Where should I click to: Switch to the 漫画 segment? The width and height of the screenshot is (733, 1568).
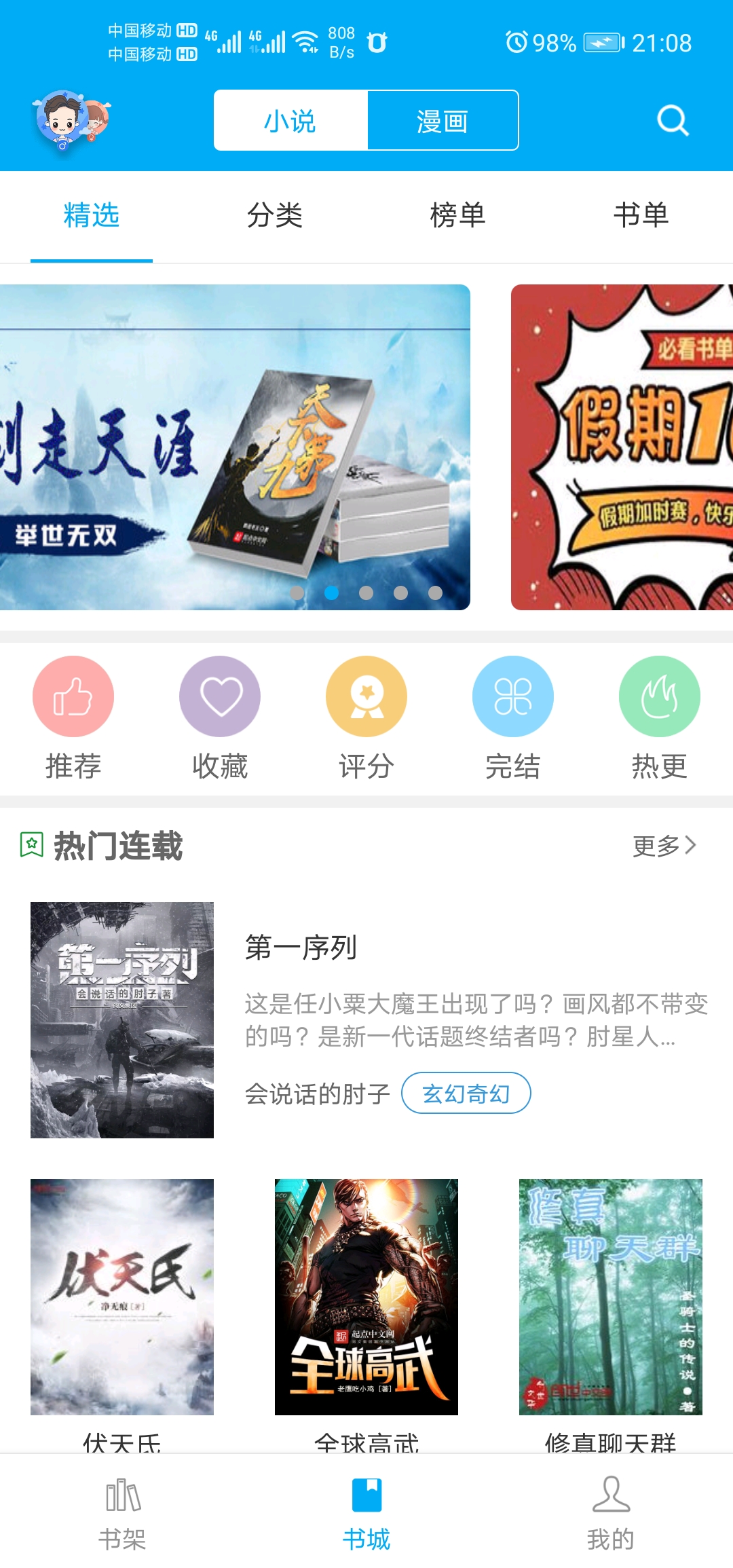click(x=443, y=121)
